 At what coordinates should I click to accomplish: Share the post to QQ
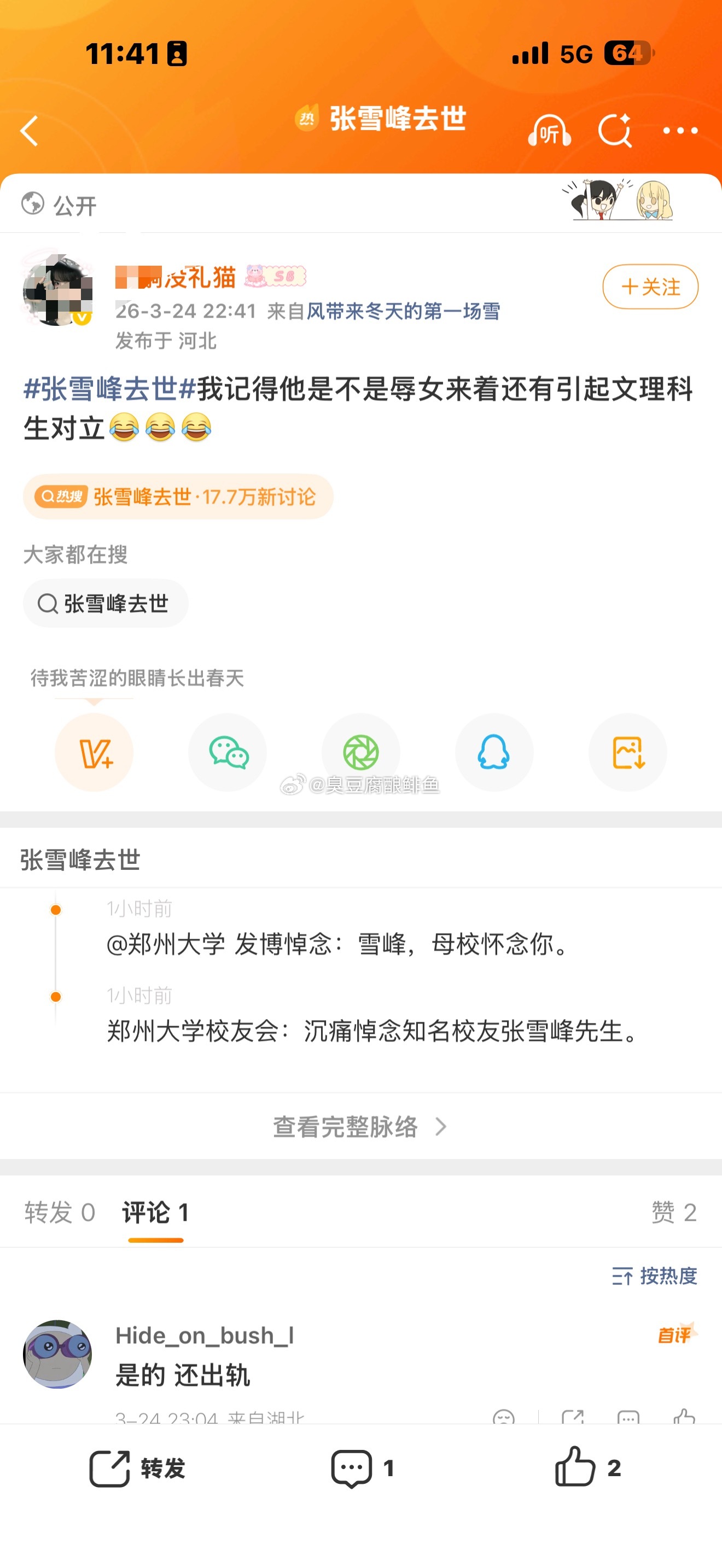click(494, 753)
